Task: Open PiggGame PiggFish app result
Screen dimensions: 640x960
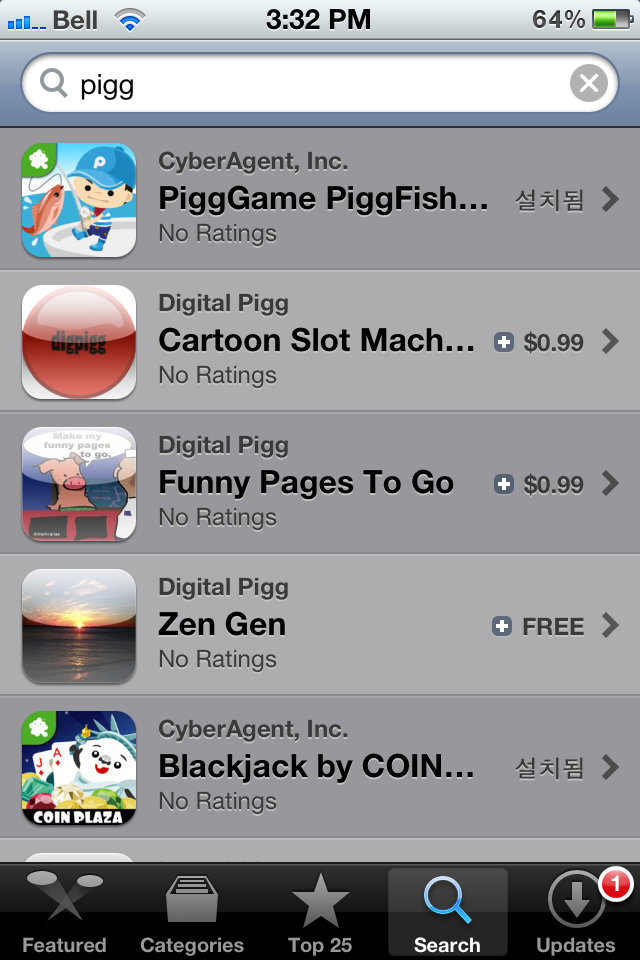Action: pyautogui.click(x=322, y=200)
